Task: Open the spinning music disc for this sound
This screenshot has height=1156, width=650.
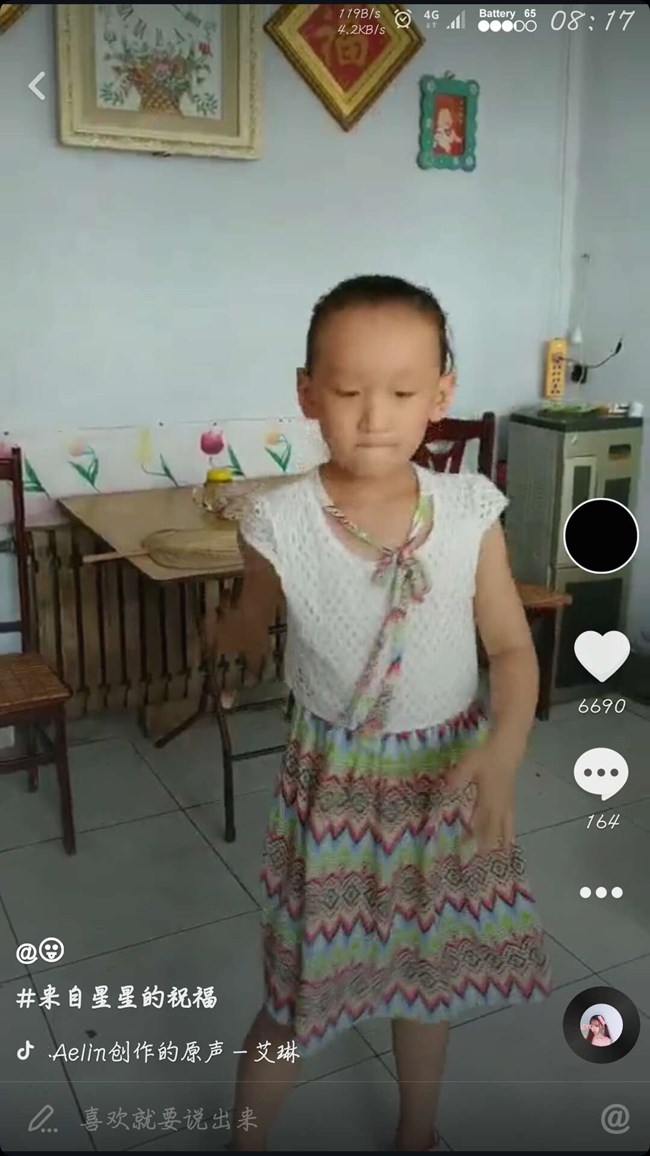Action: [600, 1025]
